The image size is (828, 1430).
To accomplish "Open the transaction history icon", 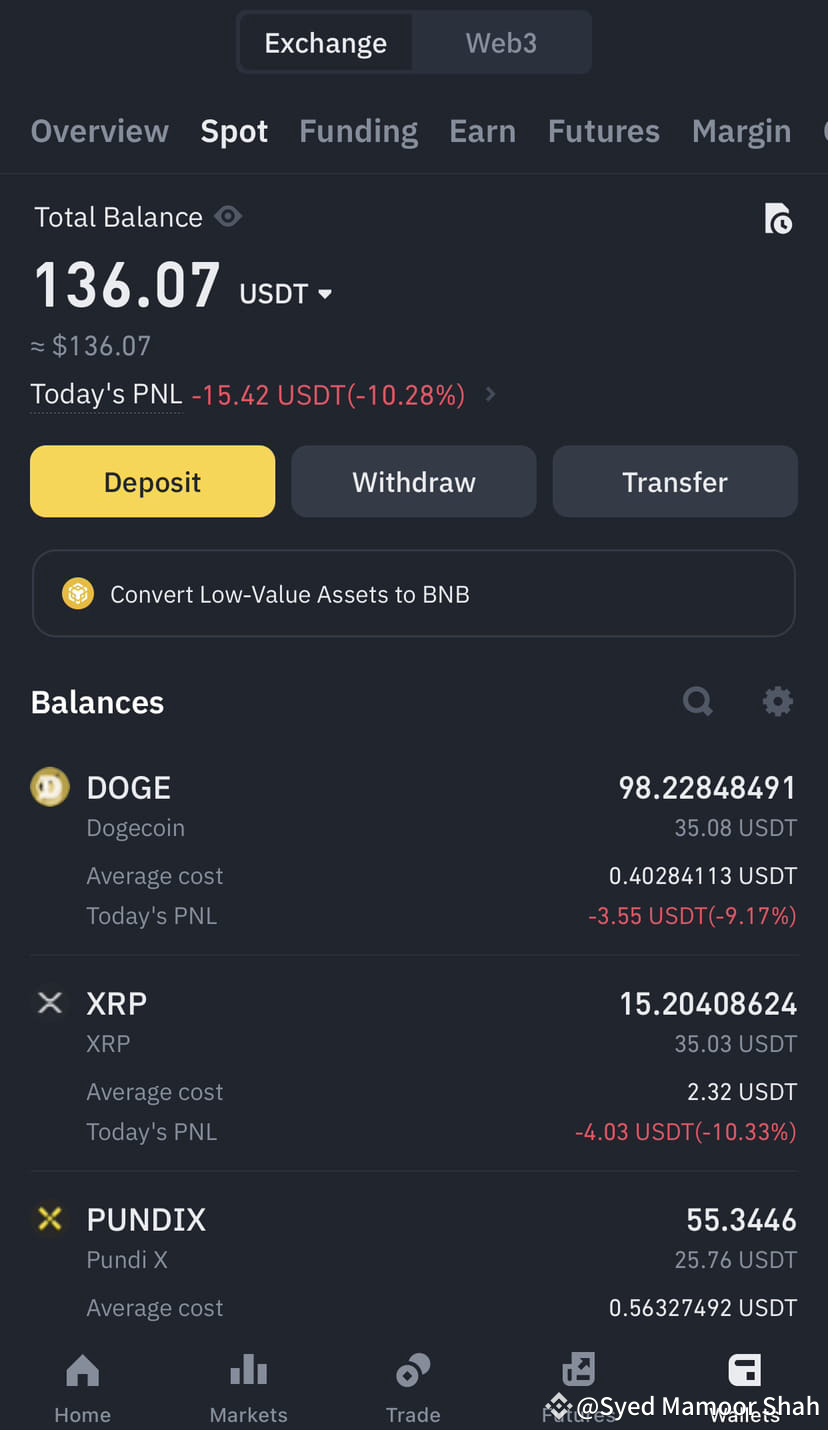I will (779, 218).
